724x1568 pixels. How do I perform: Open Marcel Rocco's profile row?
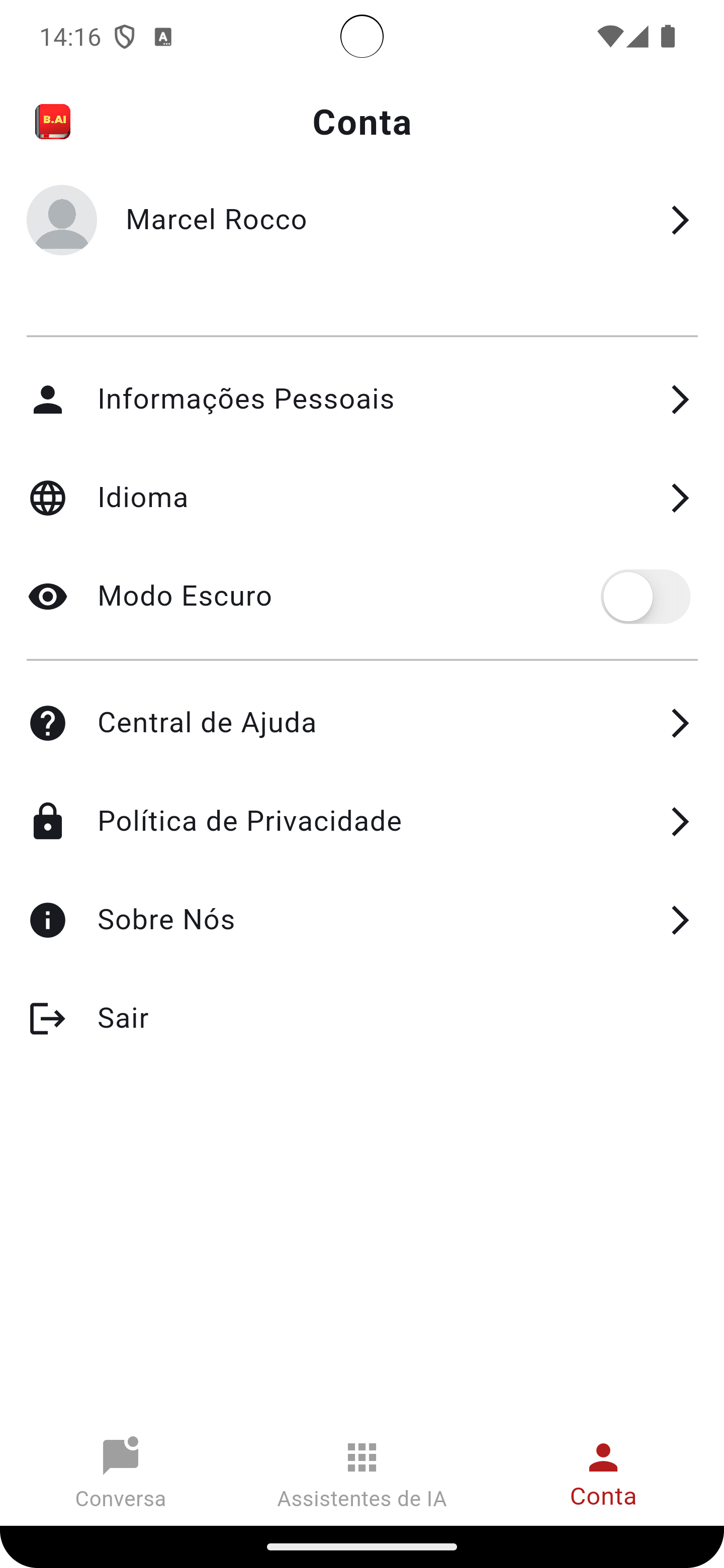361,220
